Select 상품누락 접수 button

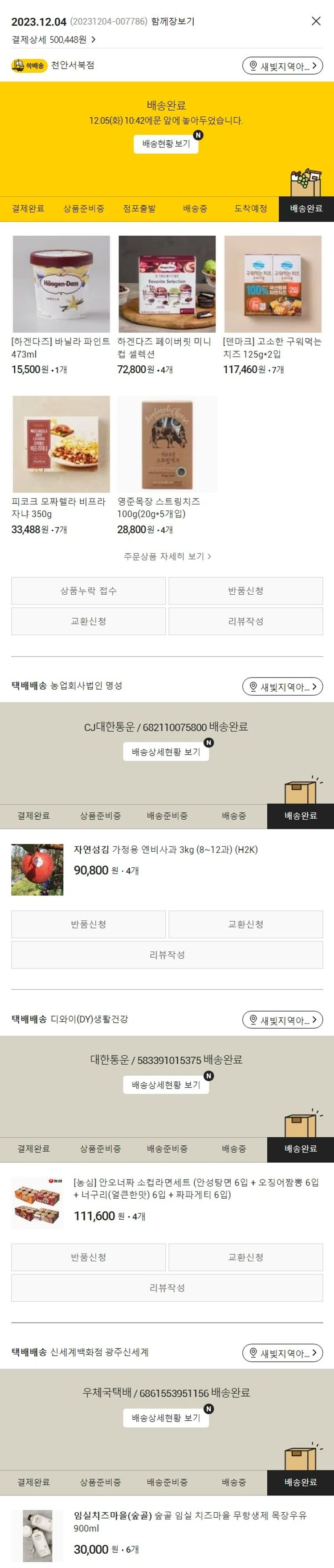point(88,590)
